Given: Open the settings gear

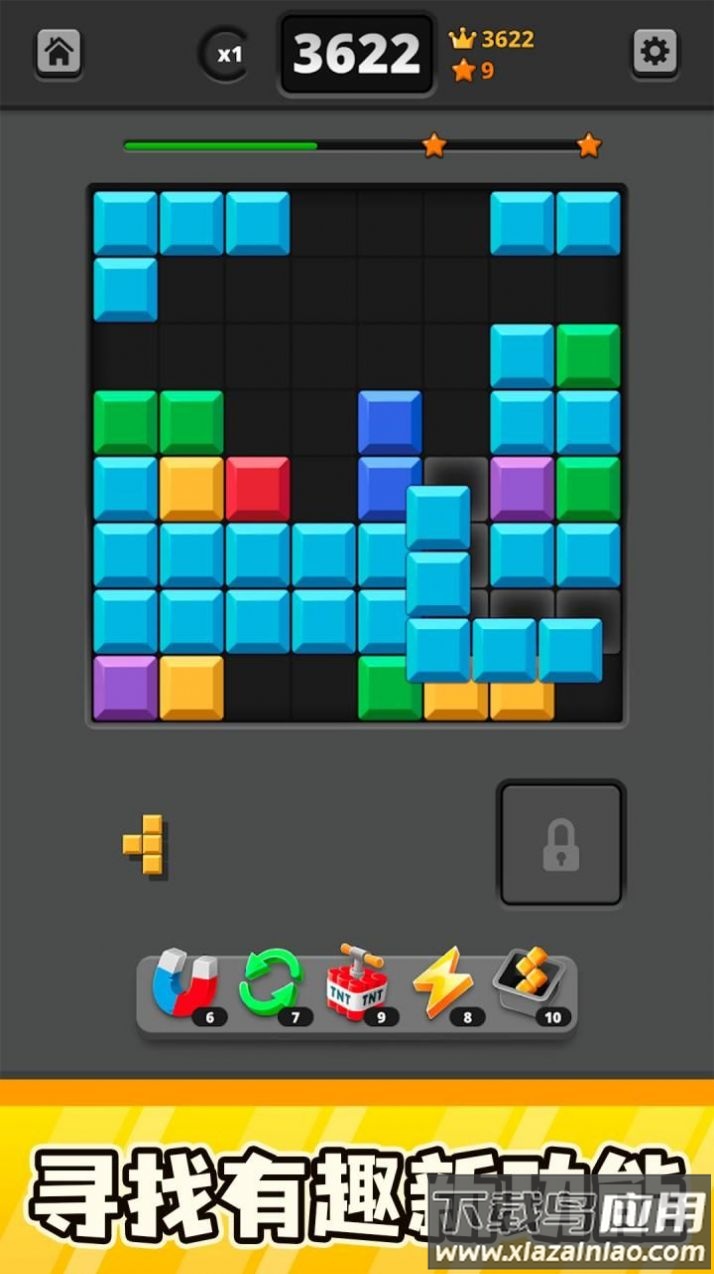Looking at the screenshot, I should 655,51.
